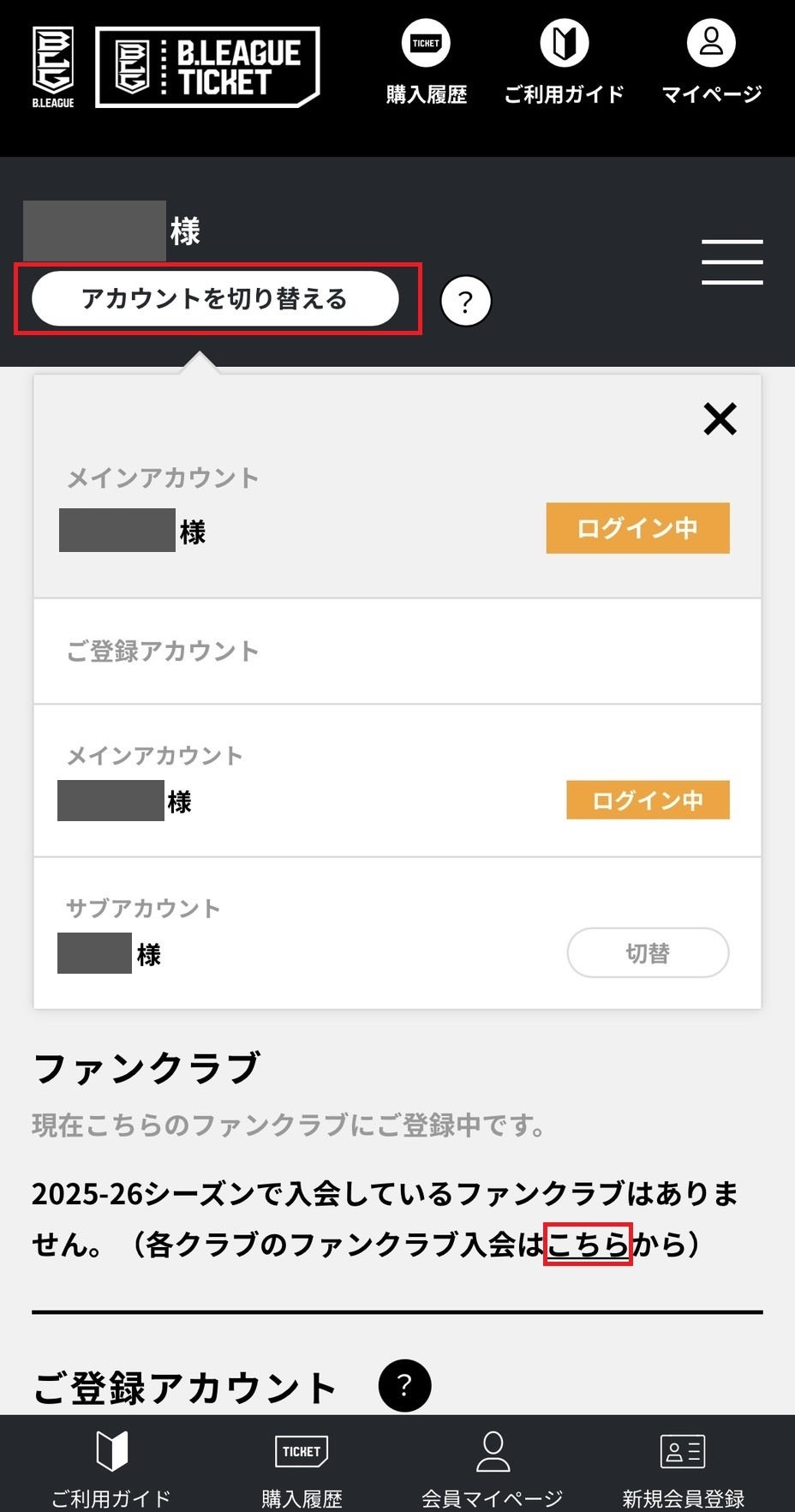Open 会員マイページ in bottom bar
This screenshot has width=795, height=1512.
[493, 1467]
